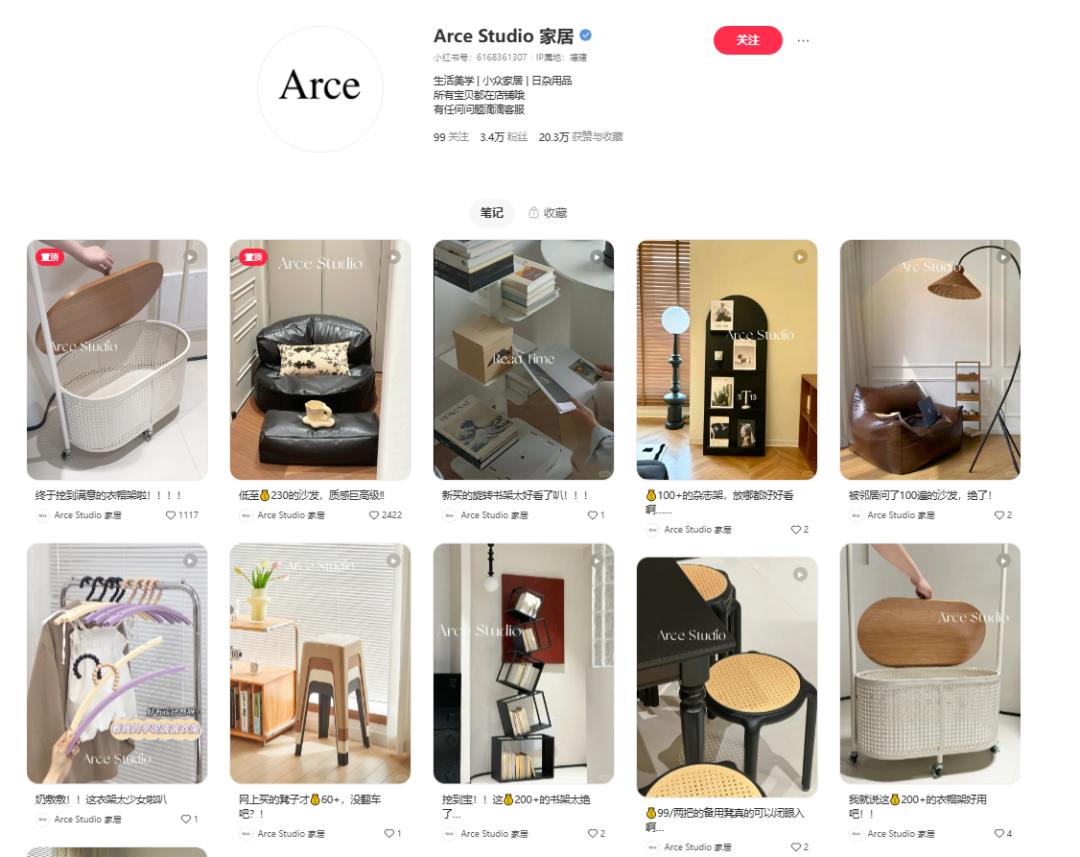
Task: Open the pinned 衣帽架 post with 1117 likes
Action: [x=117, y=360]
